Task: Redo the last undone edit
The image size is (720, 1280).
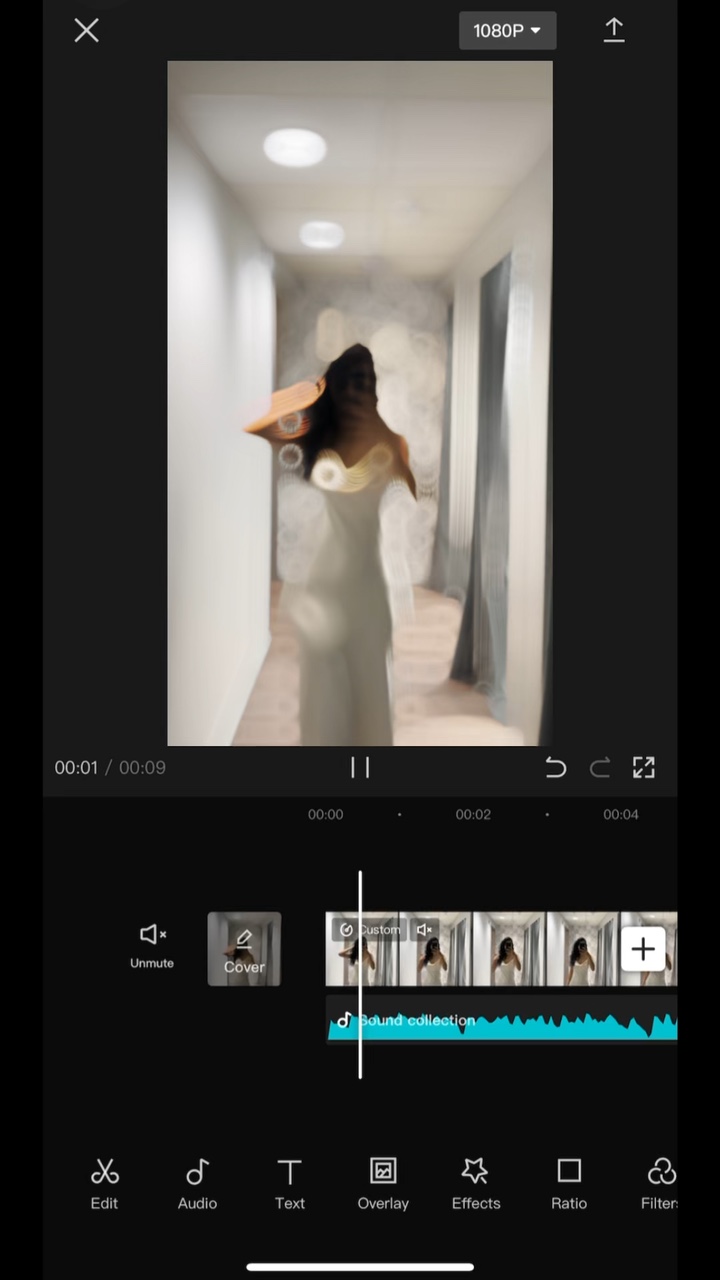Action: (600, 767)
